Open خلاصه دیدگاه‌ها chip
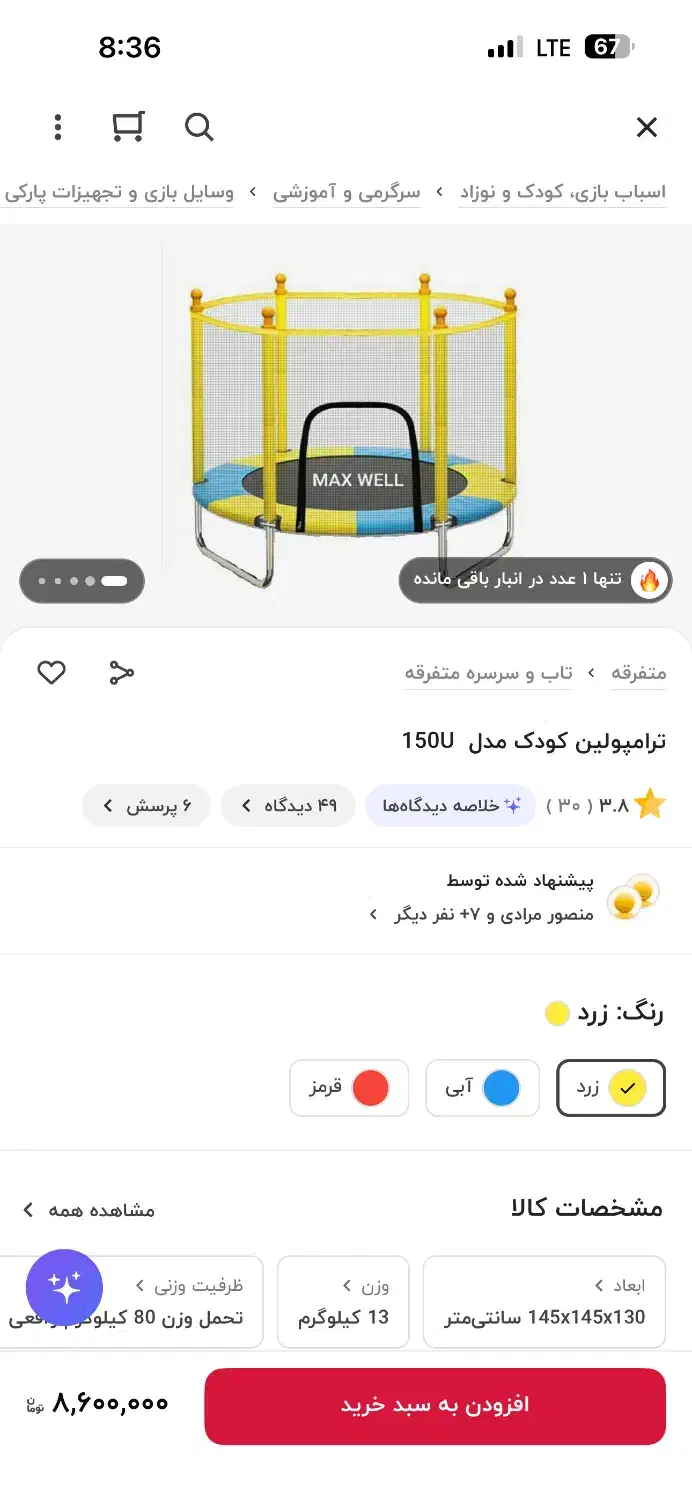Image resolution: width=692 pixels, height=1500 pixels. coord(451,806)
